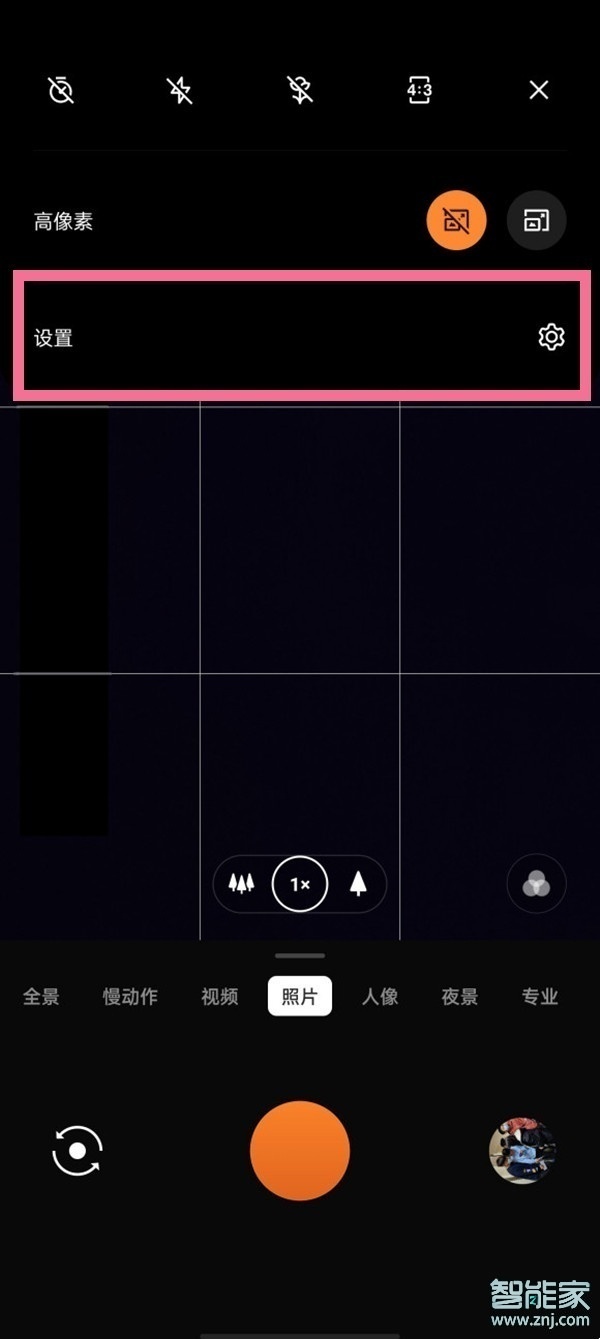Screen dimensions: 600x1339
Task: Close the quick settings panel
Action: coord(539,91)
